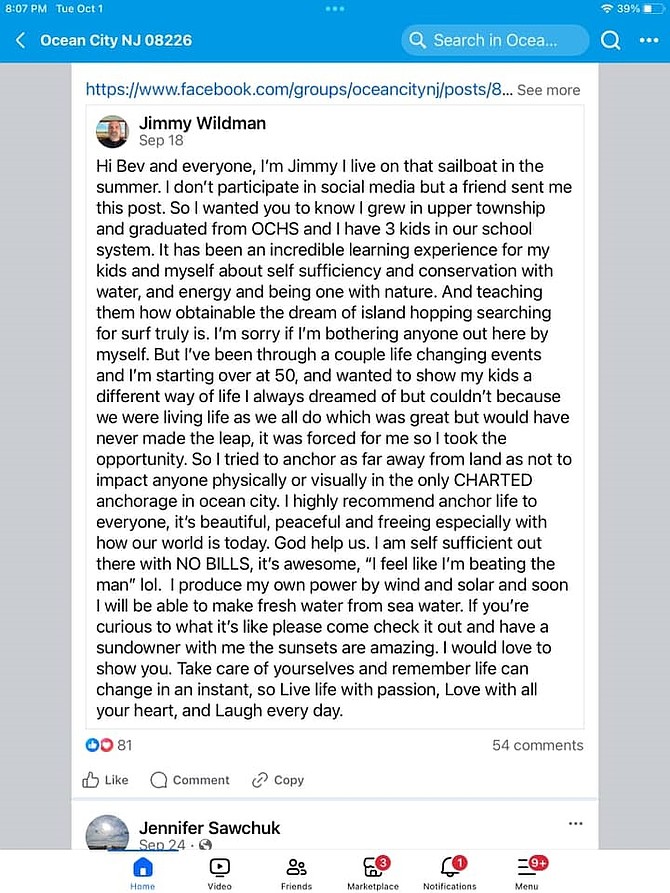Open the Menu tab

coord(526,872)
